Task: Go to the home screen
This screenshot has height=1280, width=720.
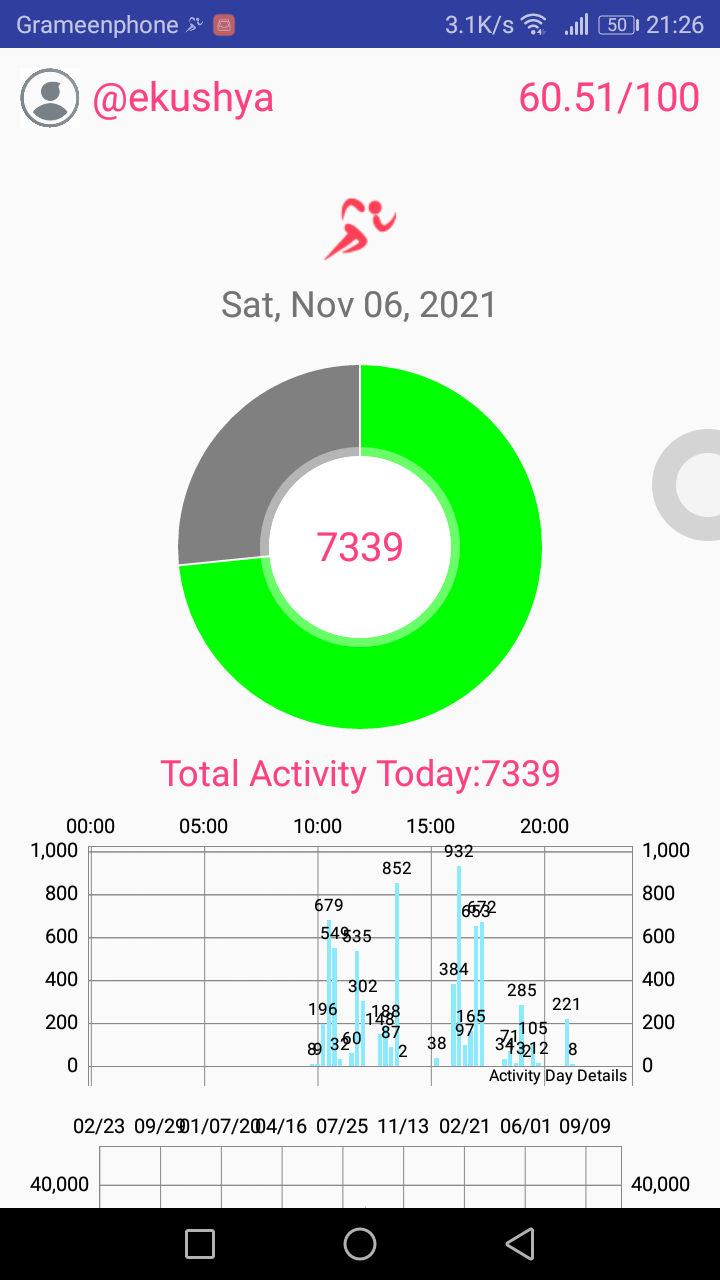Action: coord(360,1243)
